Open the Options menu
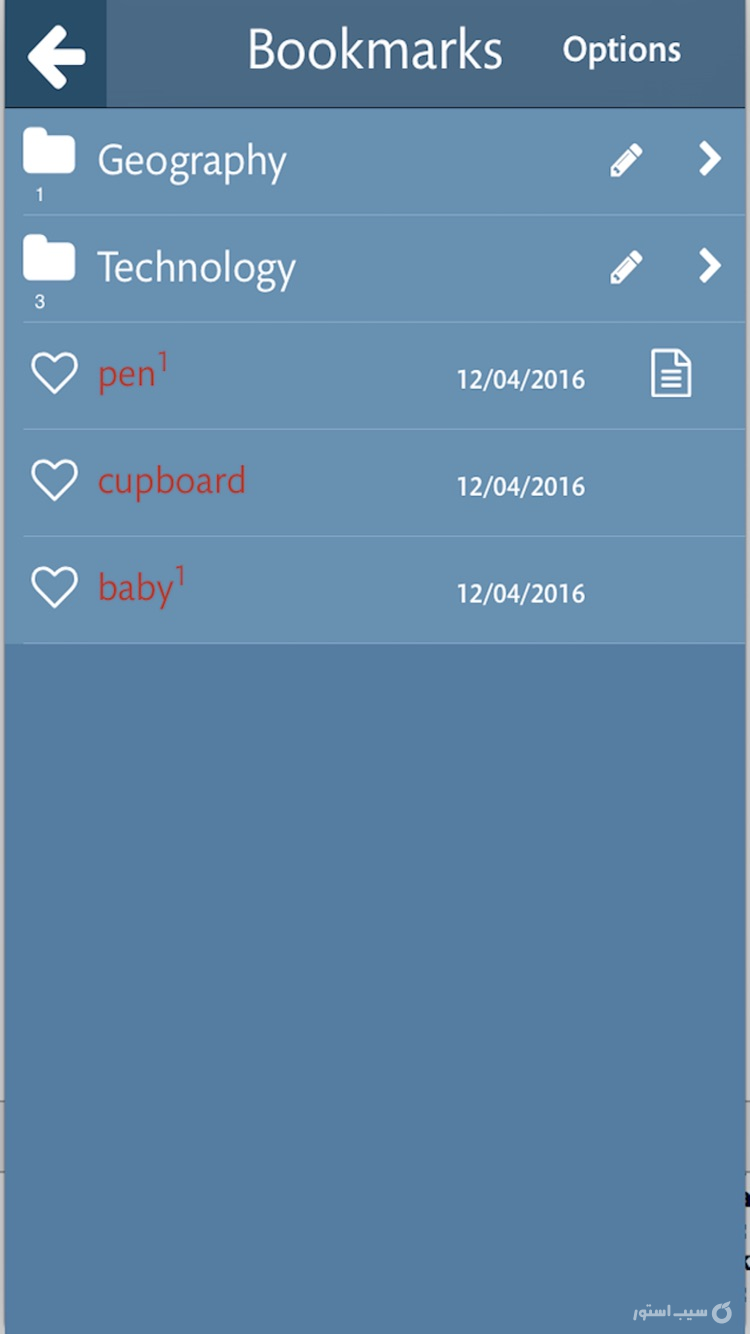Viewport: 750px width, 1334px height. 621,50
